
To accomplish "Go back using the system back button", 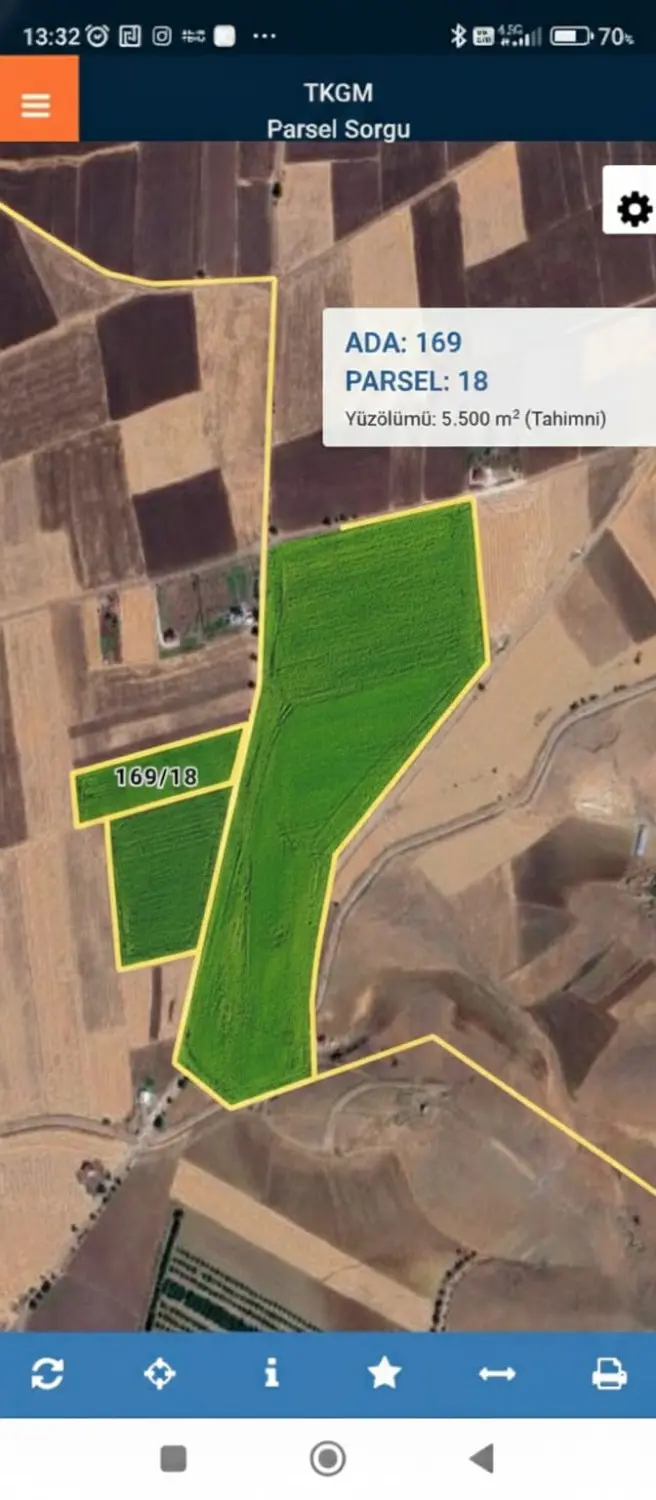I will point(482,1458).
